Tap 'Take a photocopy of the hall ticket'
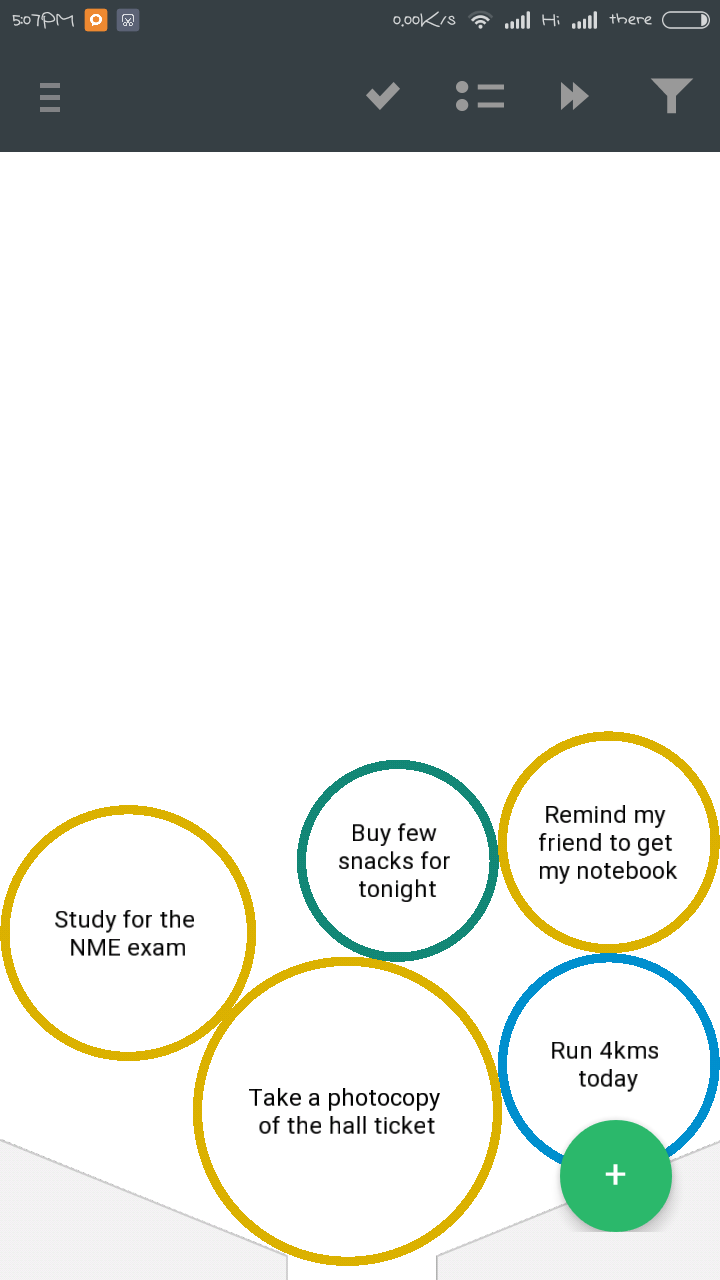This screenshot has height=1280, width=720. click(x=347, y=1111)
